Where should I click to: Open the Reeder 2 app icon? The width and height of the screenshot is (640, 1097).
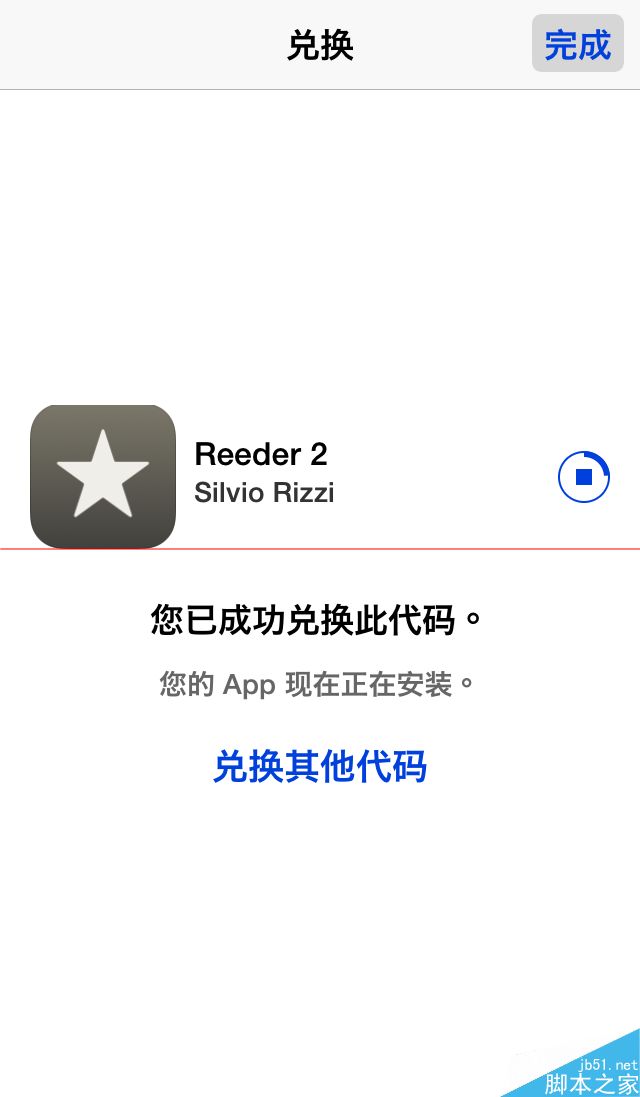tap(103, 477)
